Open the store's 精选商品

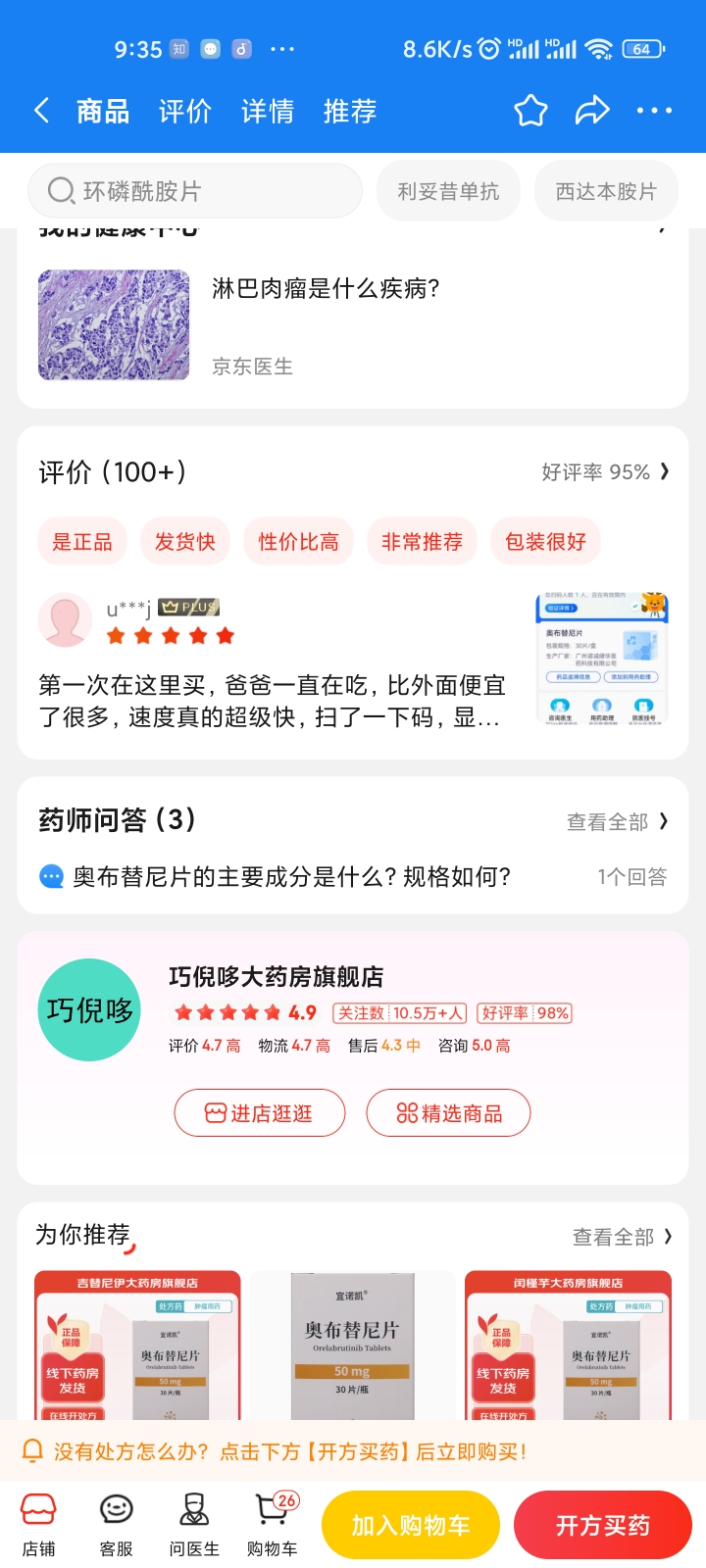[448, 1113]
